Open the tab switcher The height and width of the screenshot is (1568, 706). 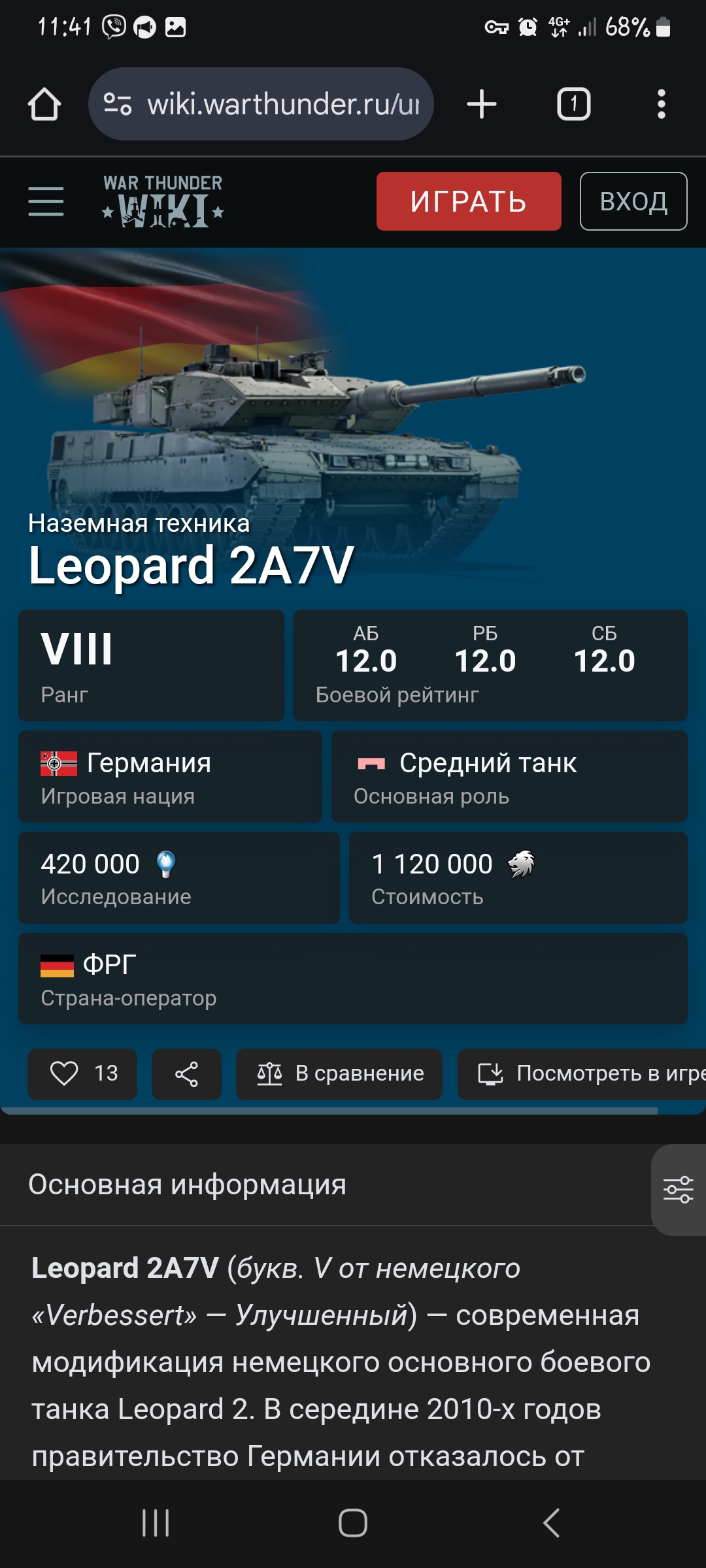point(573,105)
